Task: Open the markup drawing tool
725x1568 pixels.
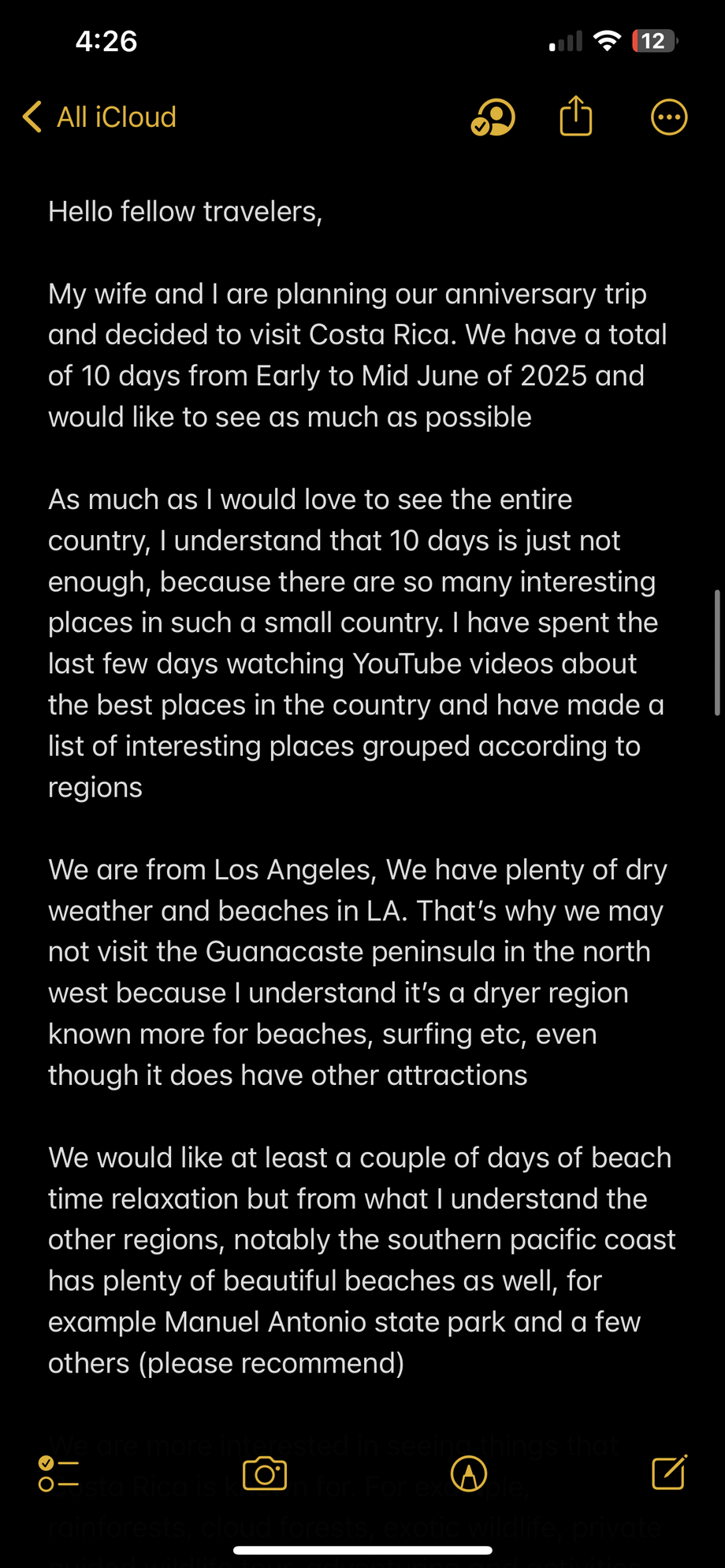Action: (469, 1473)
